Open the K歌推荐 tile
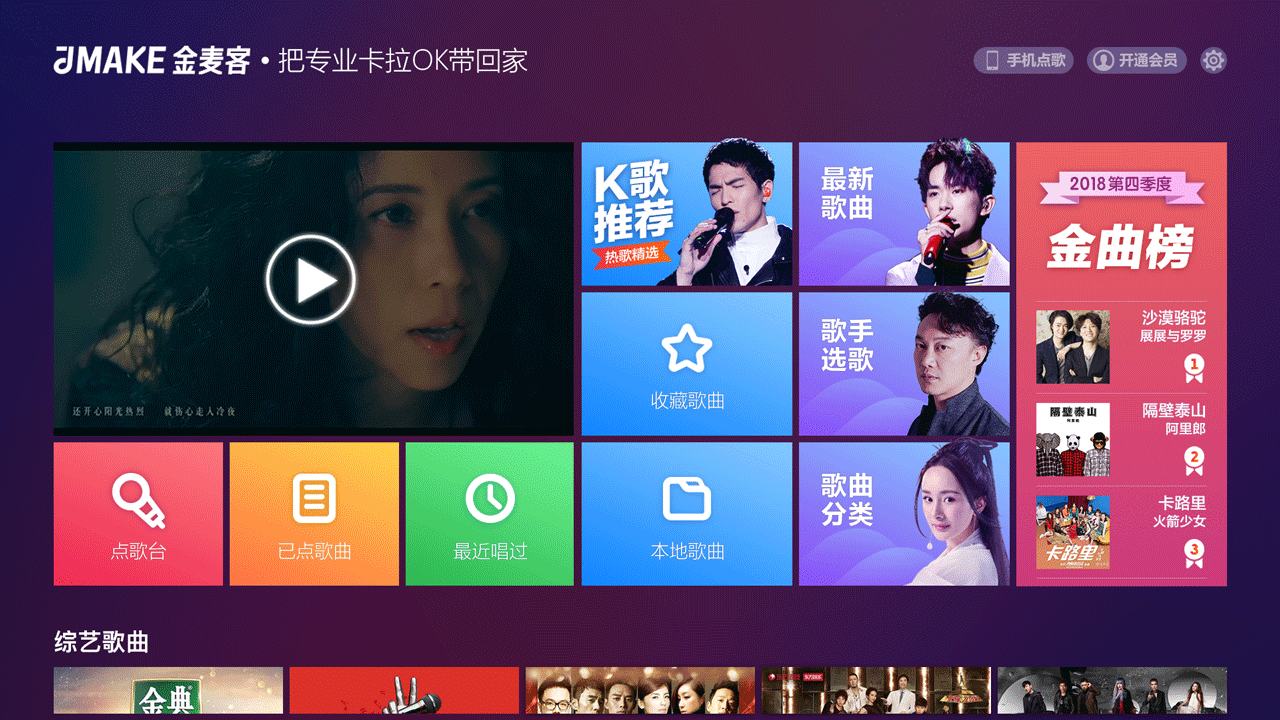The height and width of the screenshot is (720, 1280). pyautogui.click(x=686, y=214)
